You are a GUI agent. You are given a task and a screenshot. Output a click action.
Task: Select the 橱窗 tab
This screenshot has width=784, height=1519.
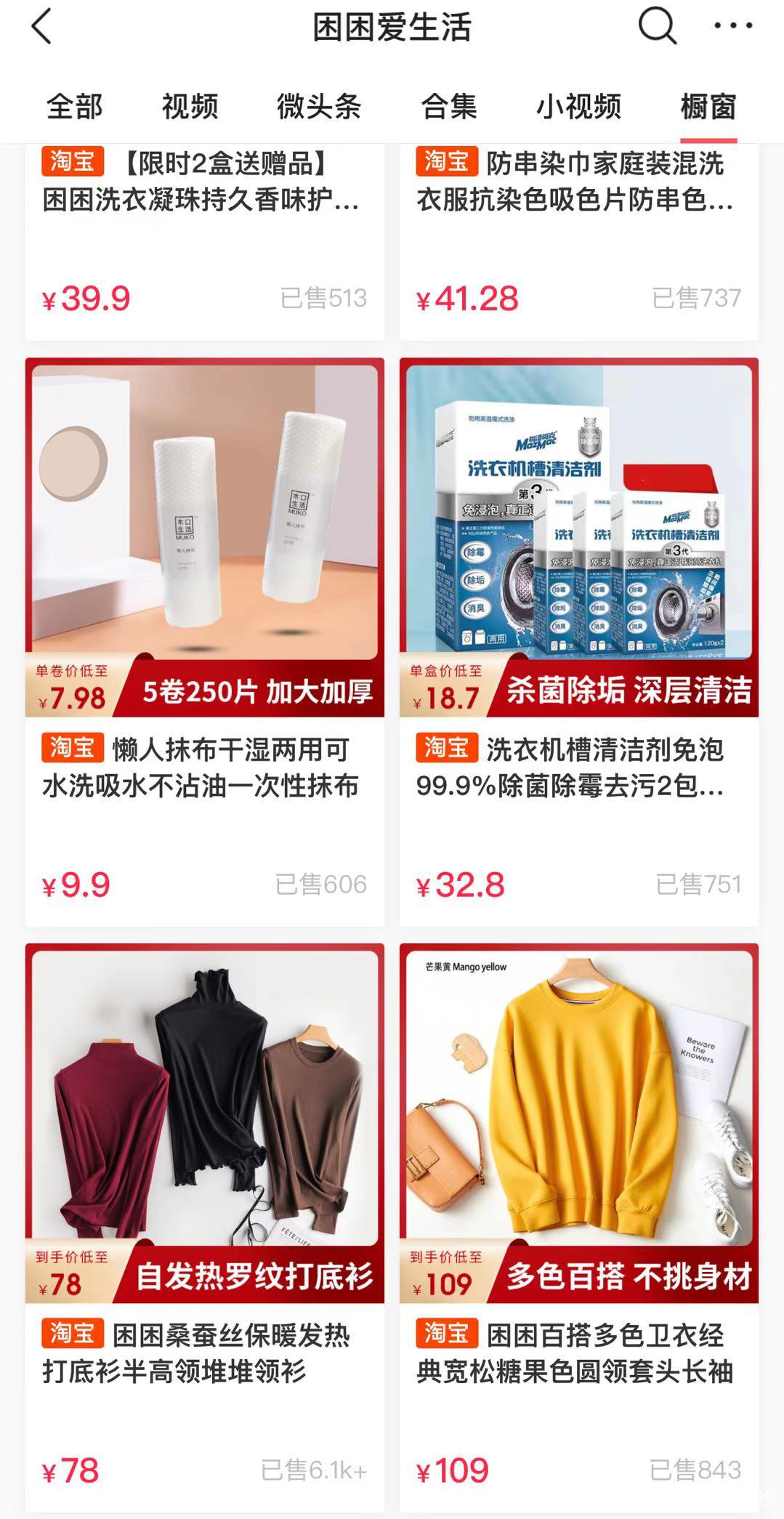coord(708,107)
